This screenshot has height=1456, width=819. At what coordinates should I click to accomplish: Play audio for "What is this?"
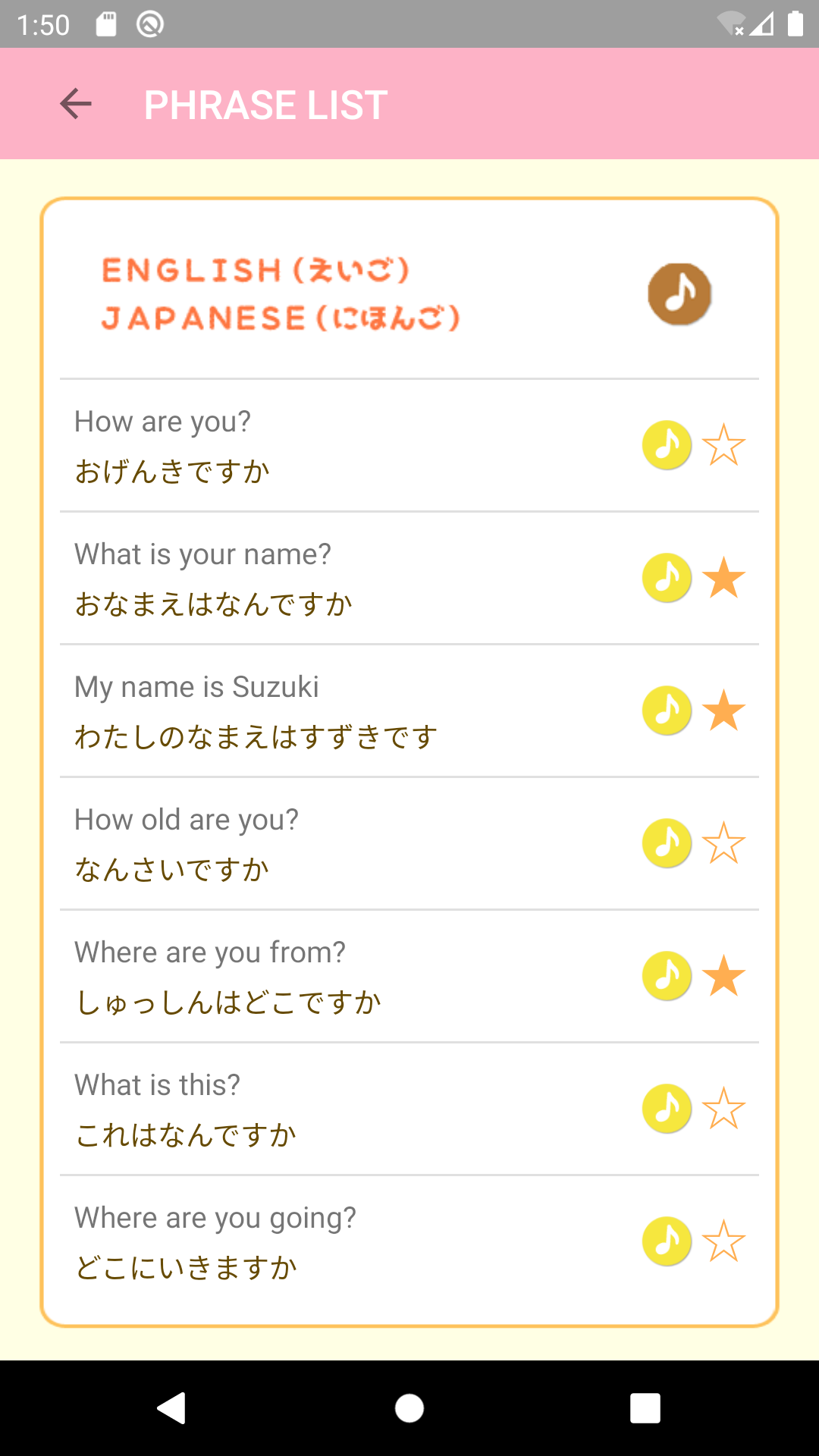coord(666,1109)
